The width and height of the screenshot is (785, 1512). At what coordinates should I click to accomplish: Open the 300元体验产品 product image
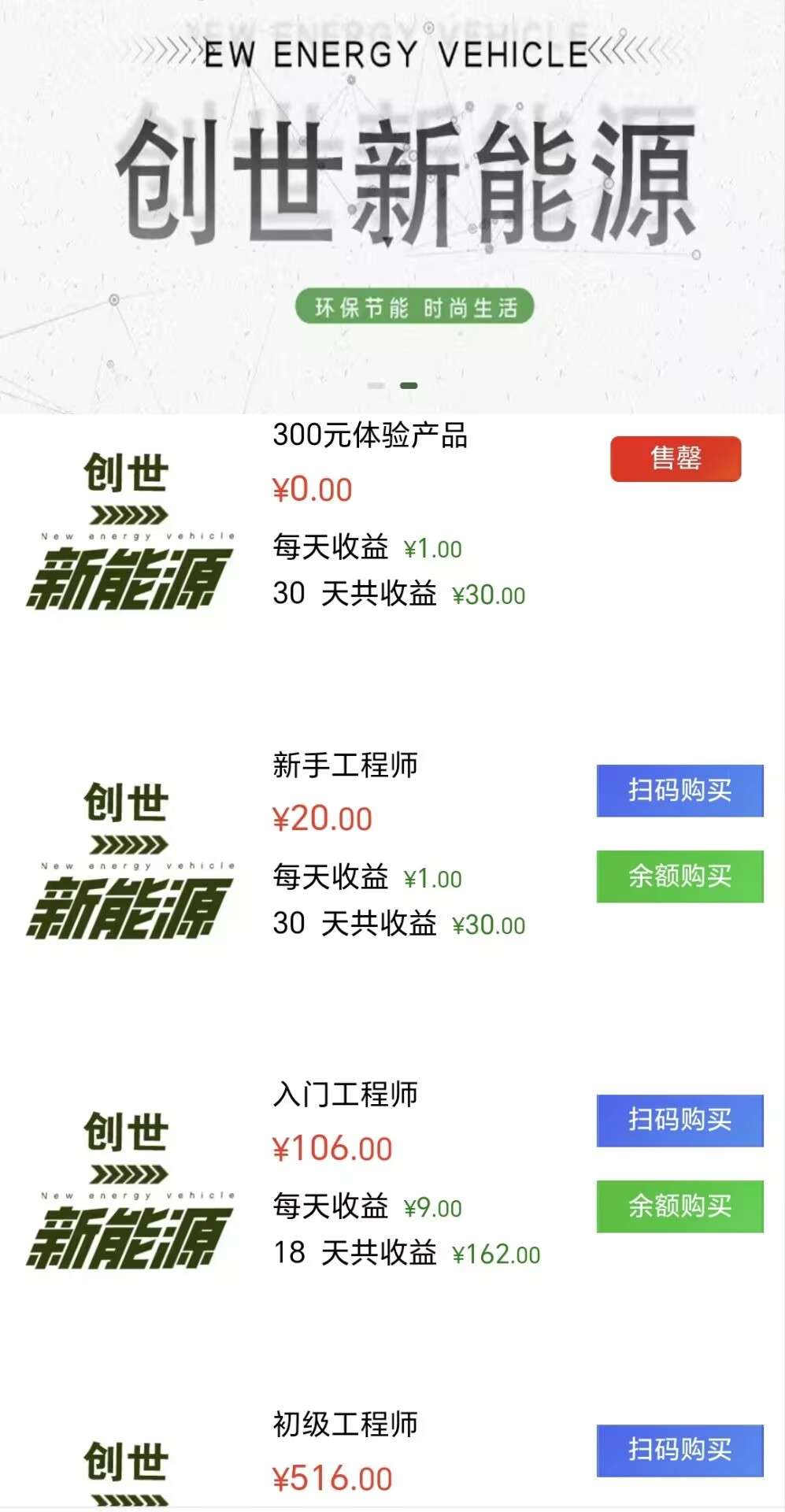129,530
